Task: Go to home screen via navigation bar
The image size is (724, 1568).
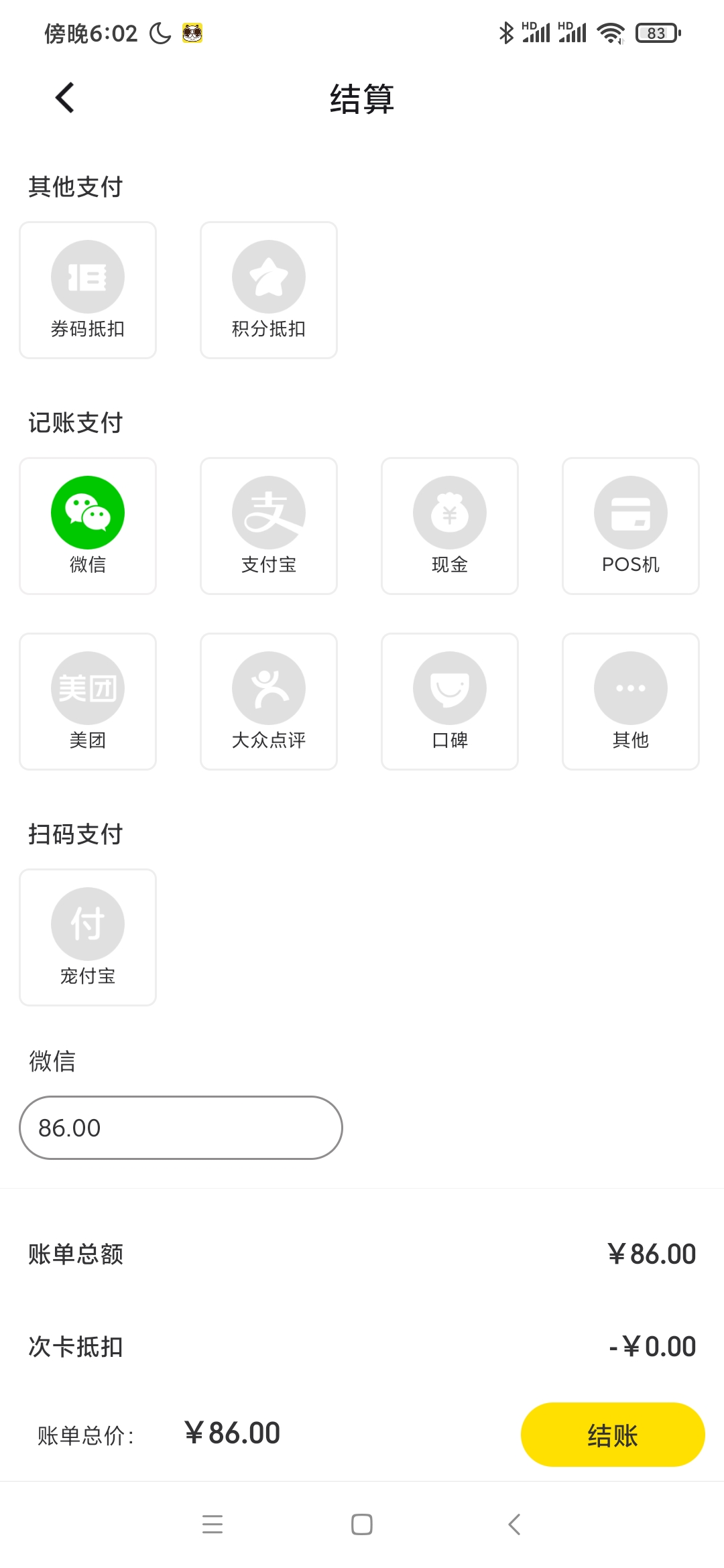Action: [362, 1524]
